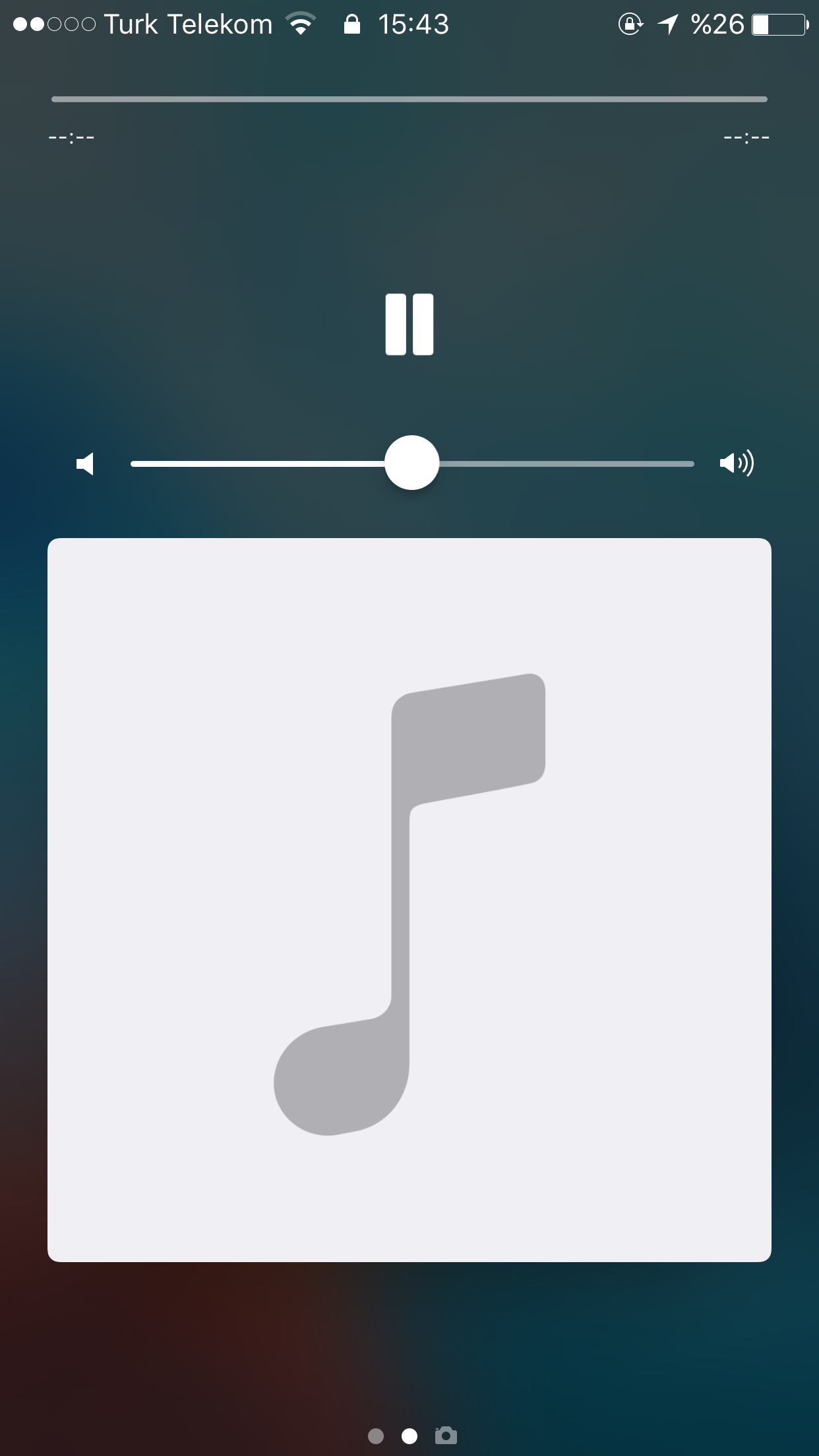
Task: Open the camera shortcut icon
Action: pos(446,1435)
